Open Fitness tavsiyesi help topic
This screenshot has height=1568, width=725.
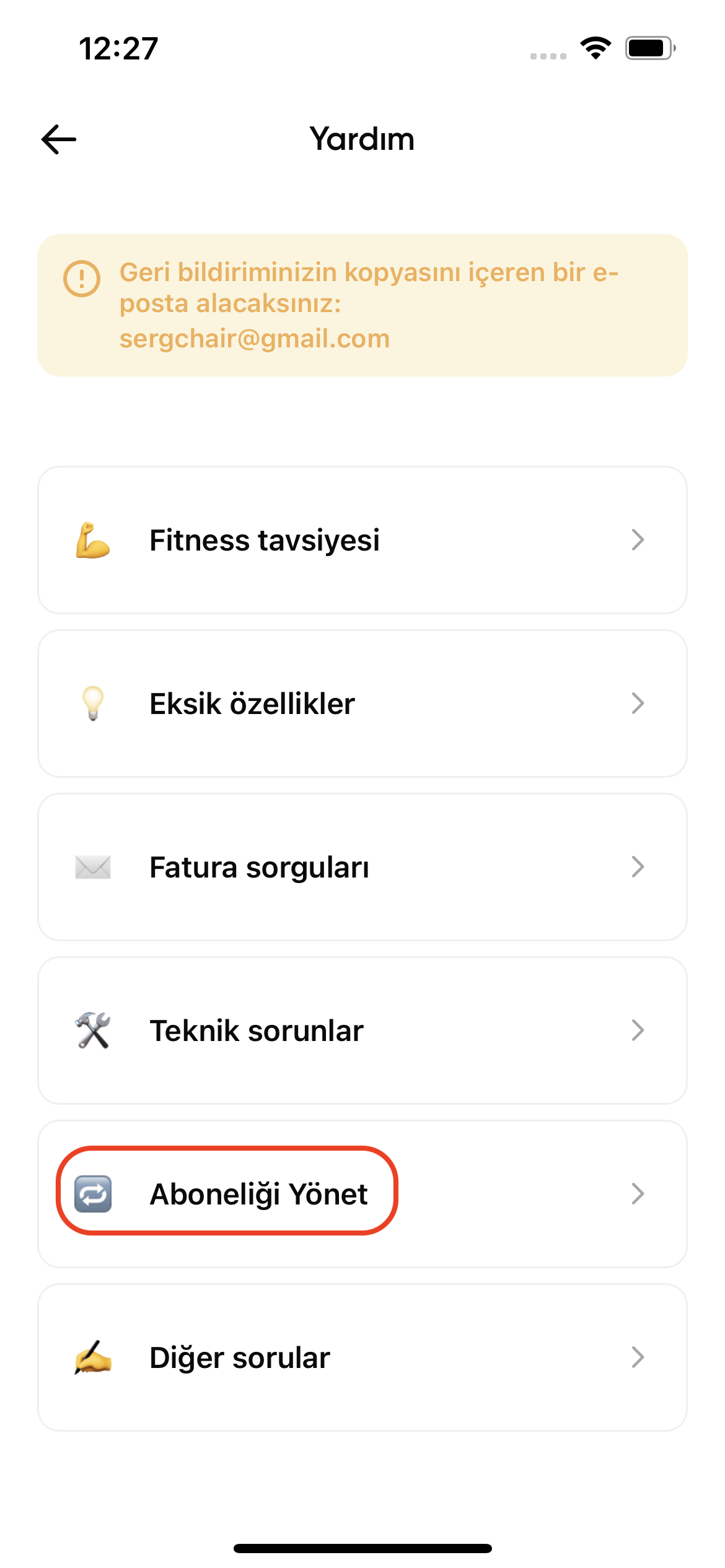click(362, 540)
